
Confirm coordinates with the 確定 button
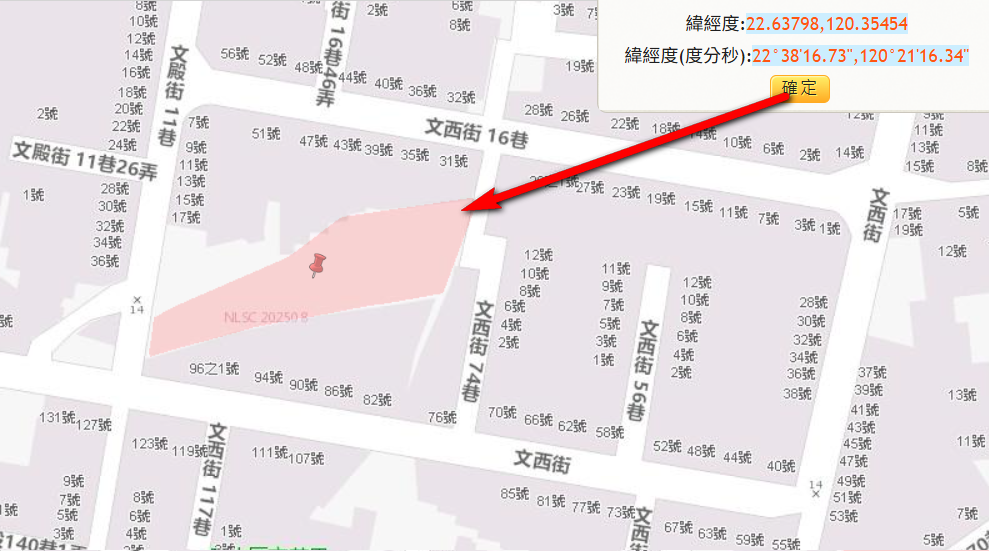[x=799, y=88]
